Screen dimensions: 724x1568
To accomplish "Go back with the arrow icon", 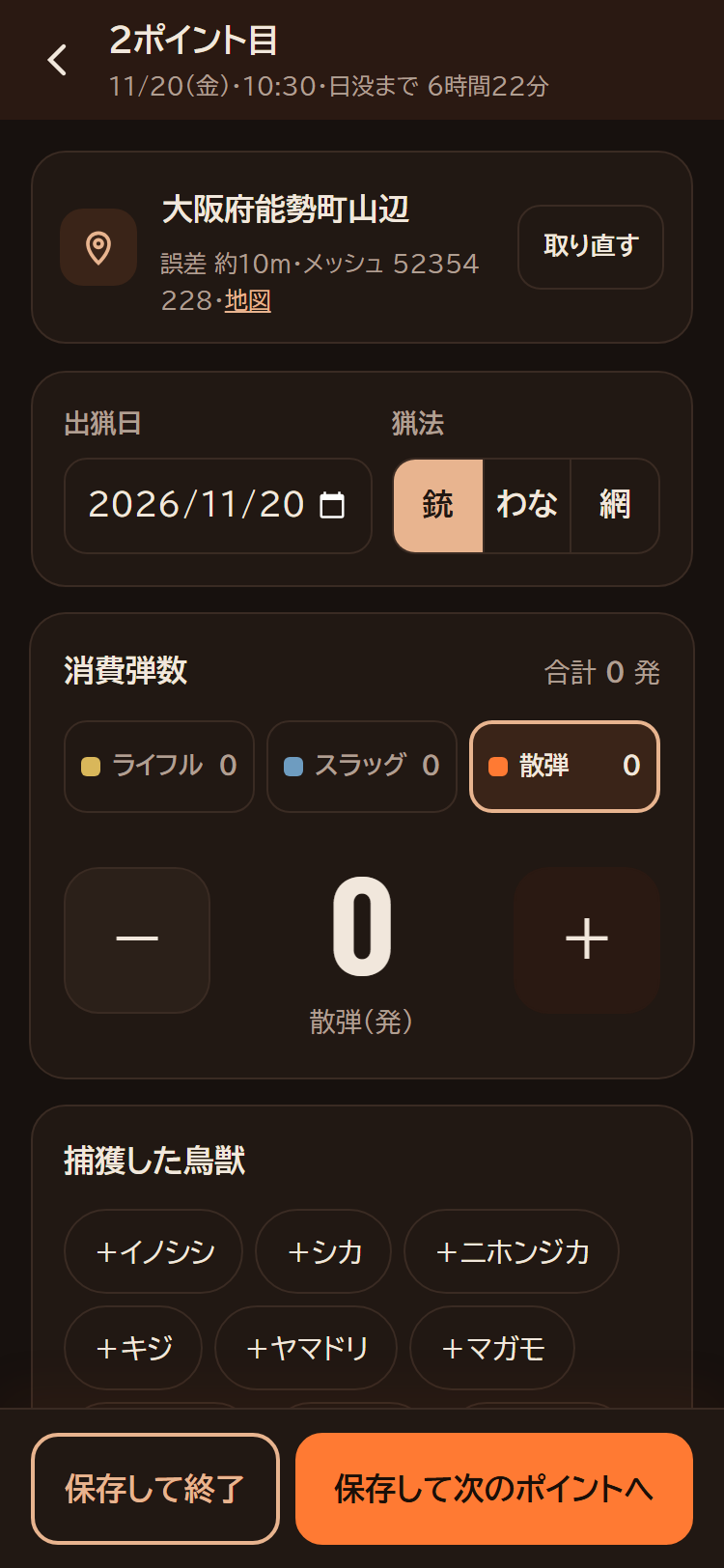I will 58,60.
